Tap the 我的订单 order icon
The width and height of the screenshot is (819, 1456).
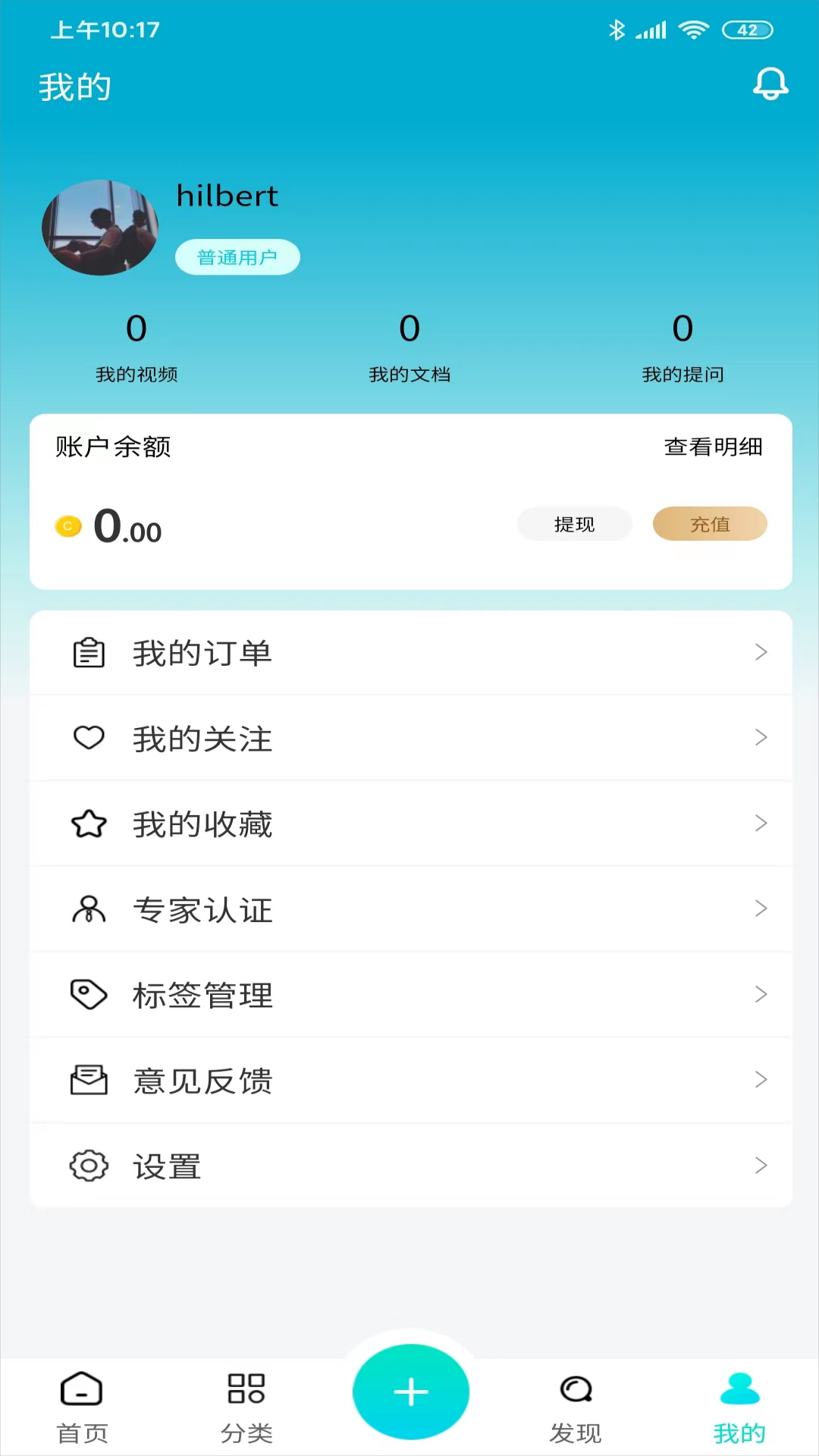[x=89, y=652]
